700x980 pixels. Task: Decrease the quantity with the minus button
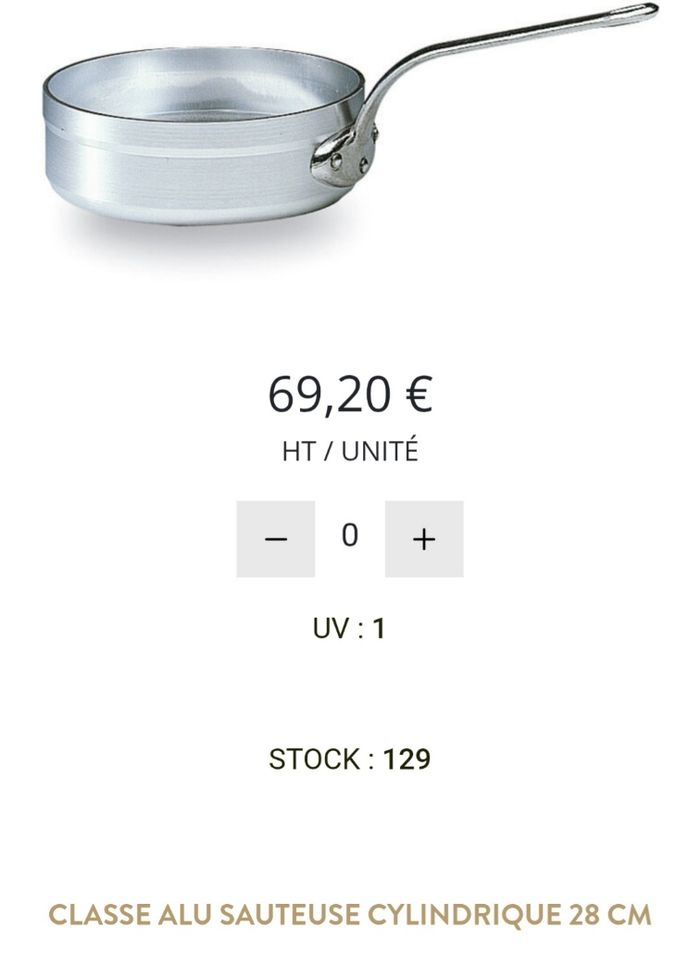[275, 539]
